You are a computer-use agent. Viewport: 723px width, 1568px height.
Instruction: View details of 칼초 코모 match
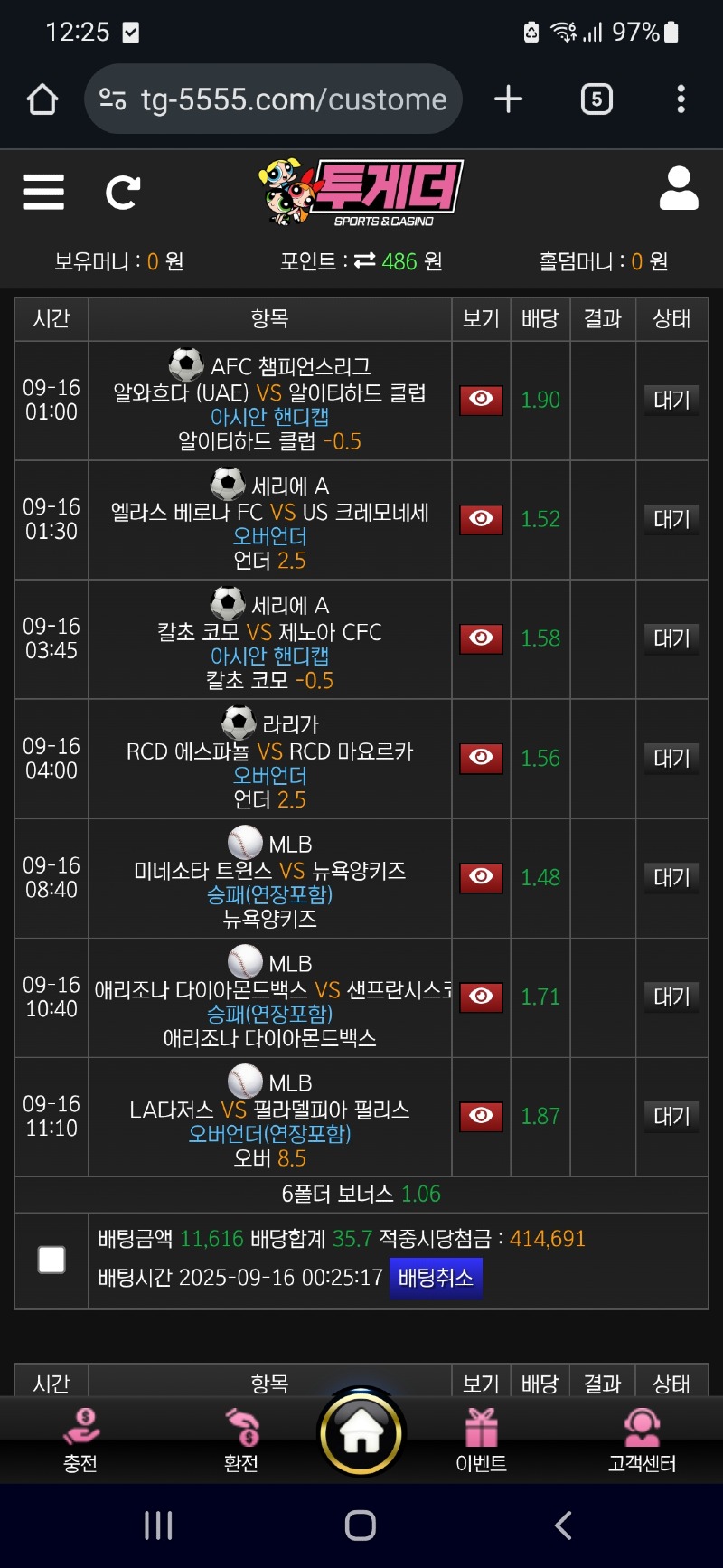pyautogui.click(x=481, y=638)
